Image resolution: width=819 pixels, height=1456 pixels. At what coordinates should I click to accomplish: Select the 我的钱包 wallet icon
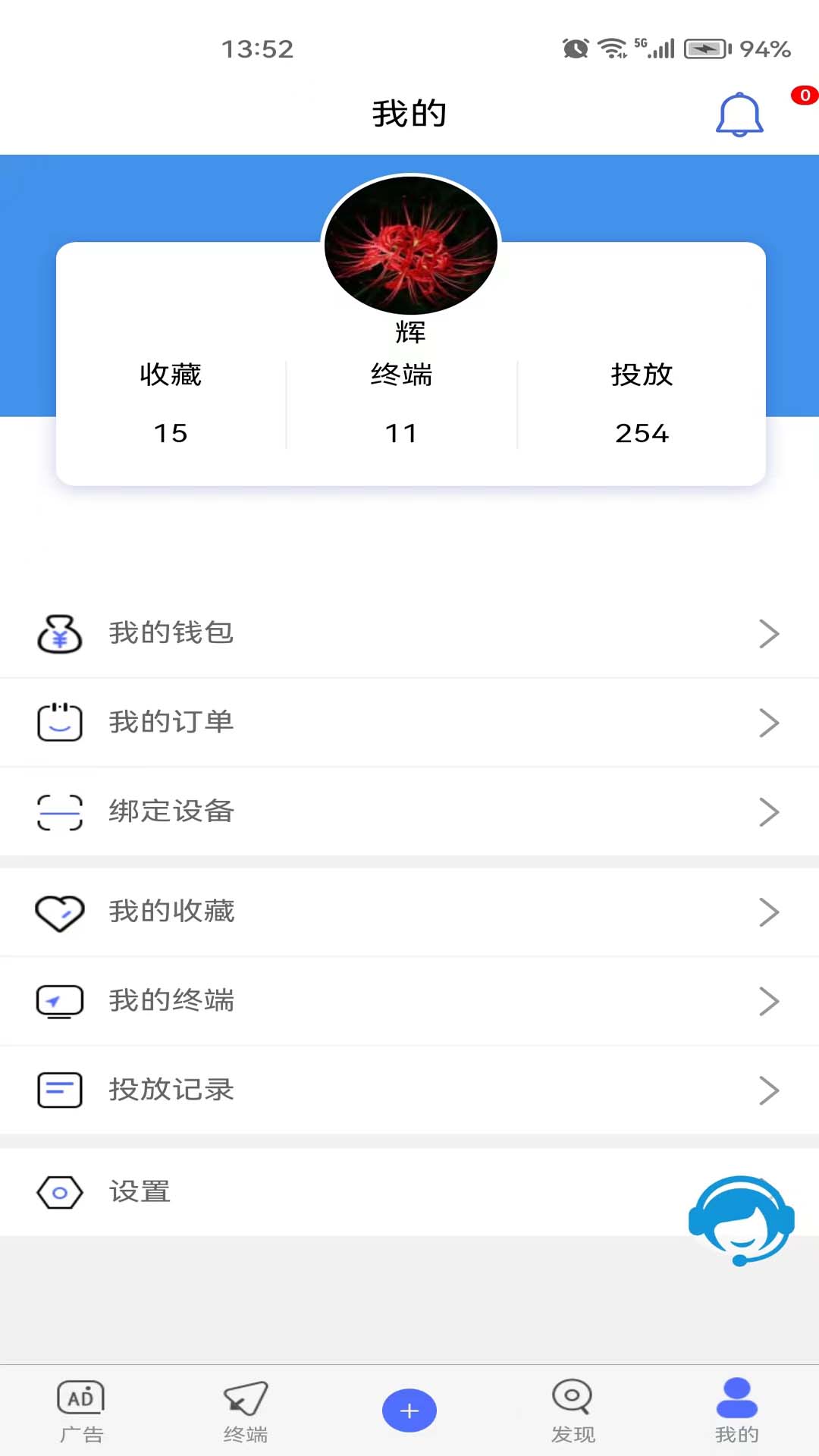(60, 634)
